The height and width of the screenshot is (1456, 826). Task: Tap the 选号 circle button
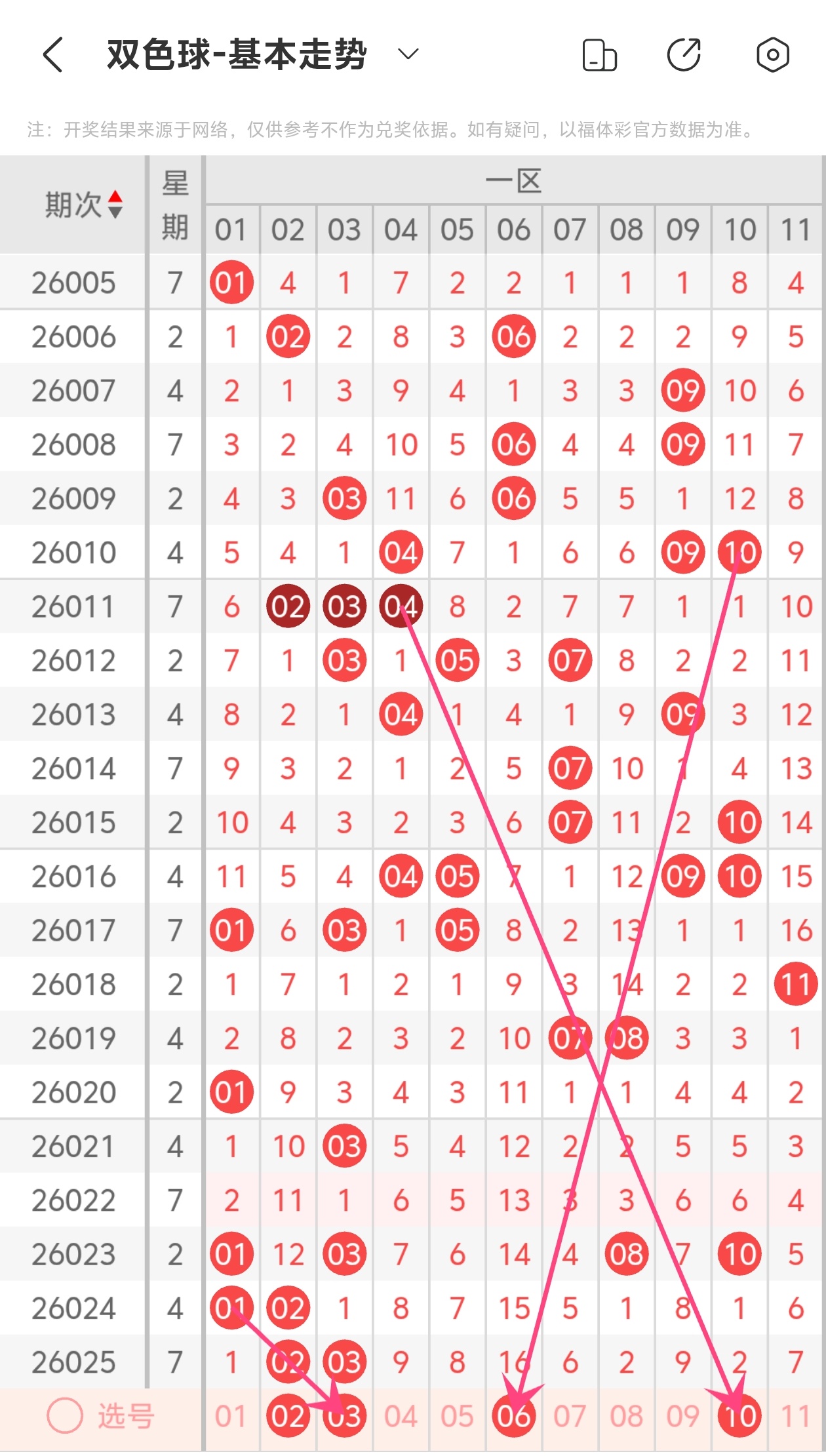coord(65,1415)
